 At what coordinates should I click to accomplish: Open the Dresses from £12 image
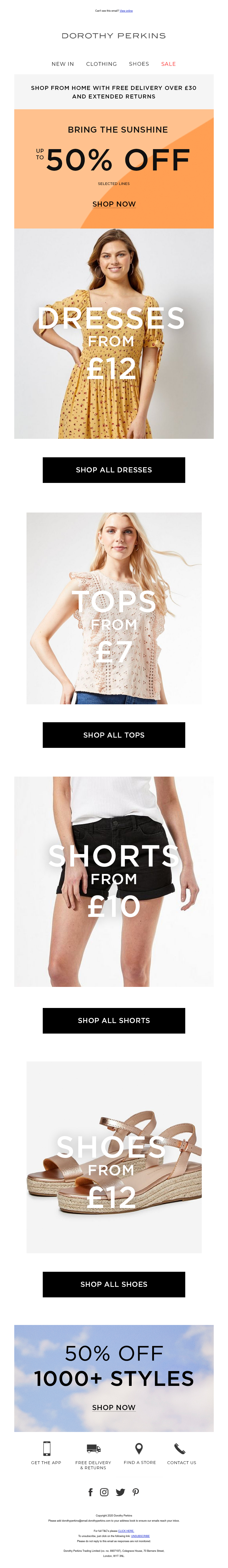[x=114, y=334]
